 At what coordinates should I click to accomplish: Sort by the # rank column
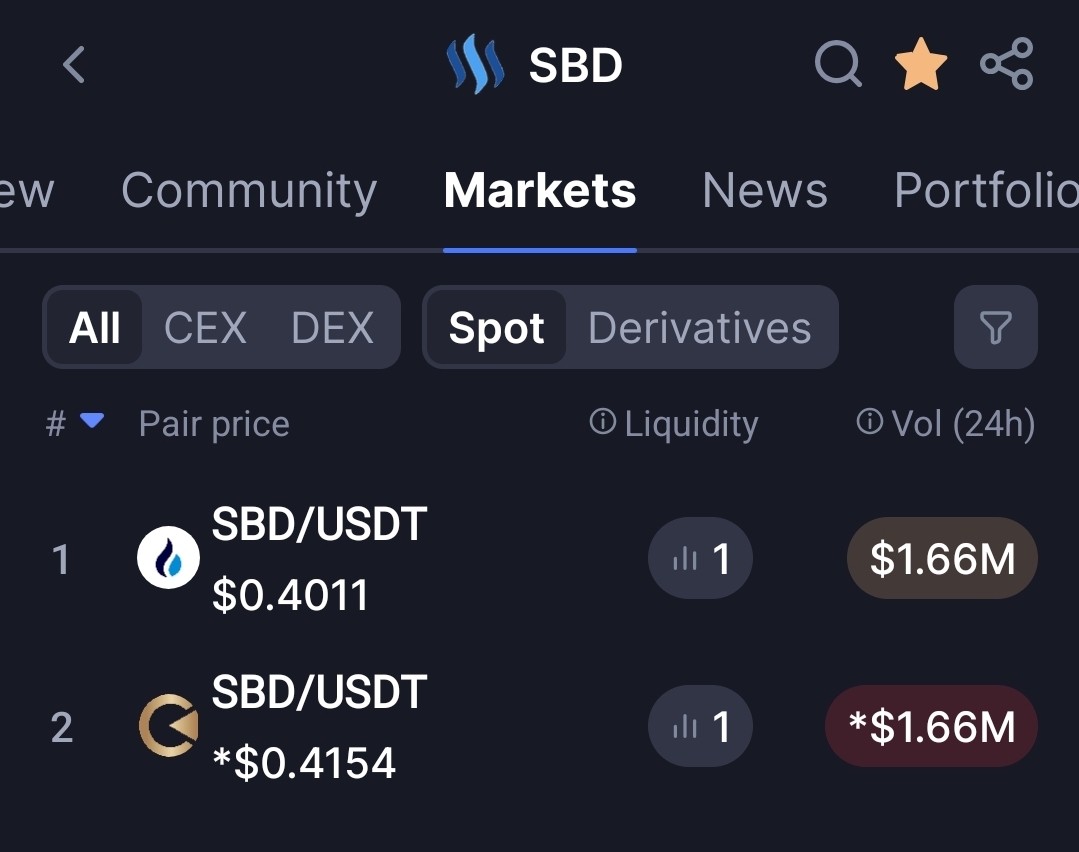pyautogui.click(x=75, y=423)
